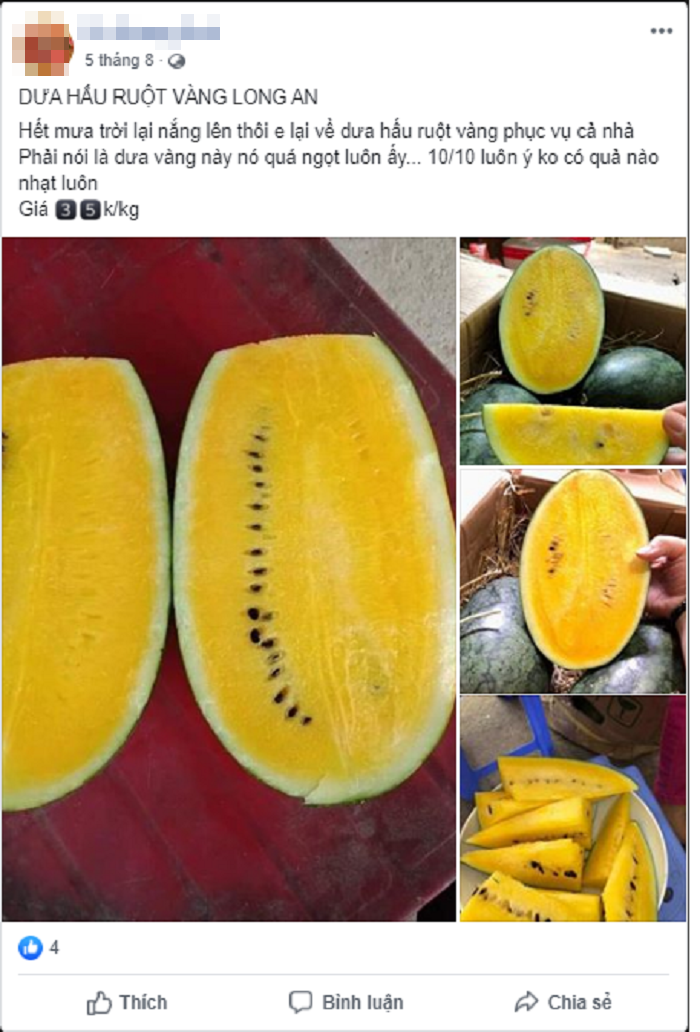
Task: Share the post via Chia sẻ
Action: (562, 1001)
